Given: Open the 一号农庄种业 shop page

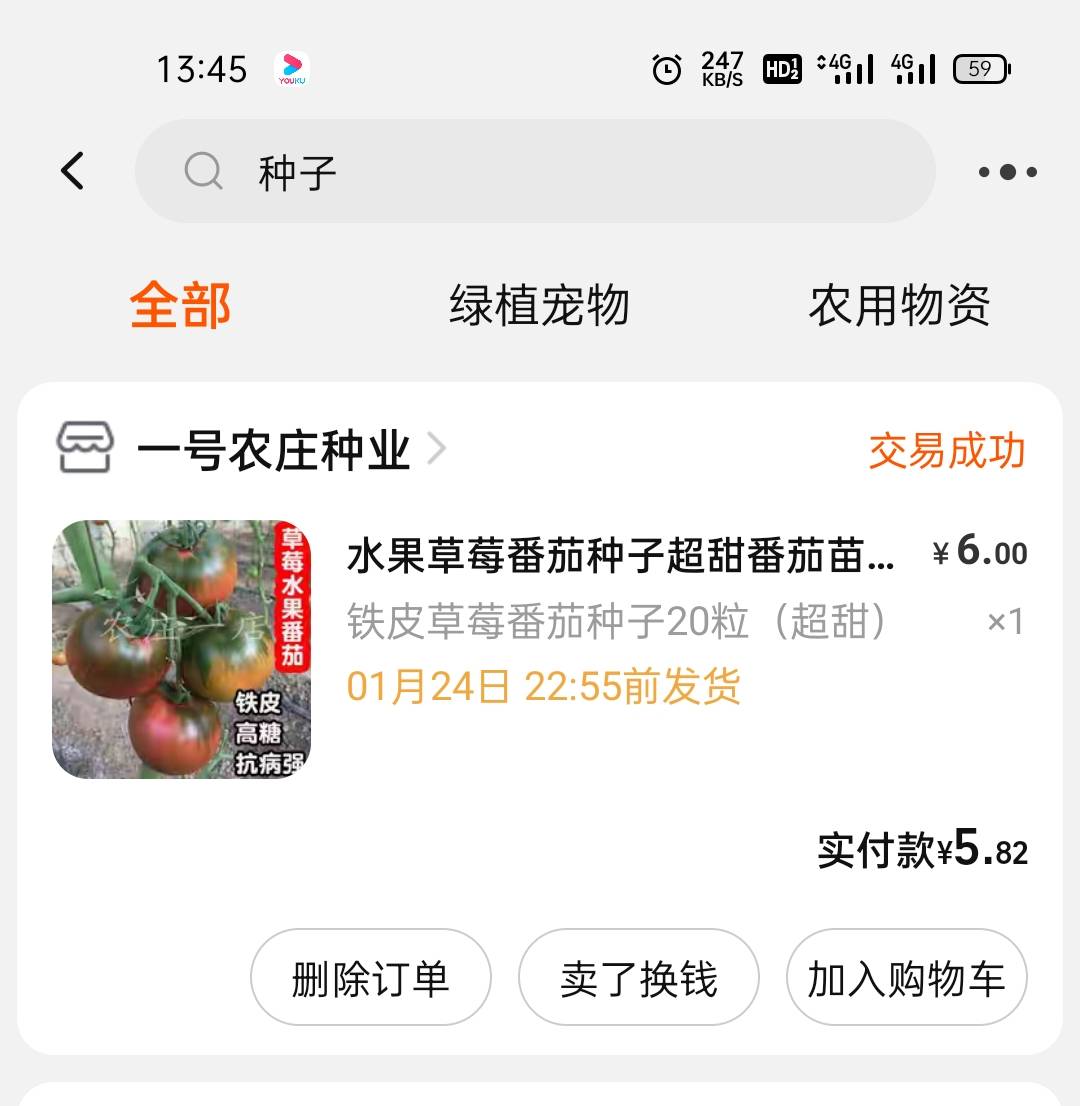Looking at the screenshot, I should pos(273,450).
